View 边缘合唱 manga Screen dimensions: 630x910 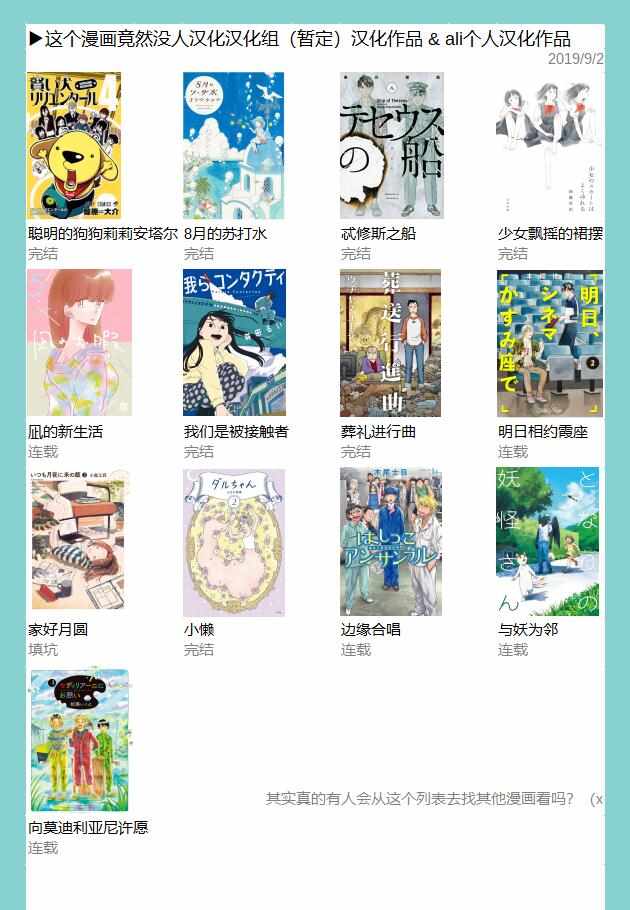click(x=390, y=541)
